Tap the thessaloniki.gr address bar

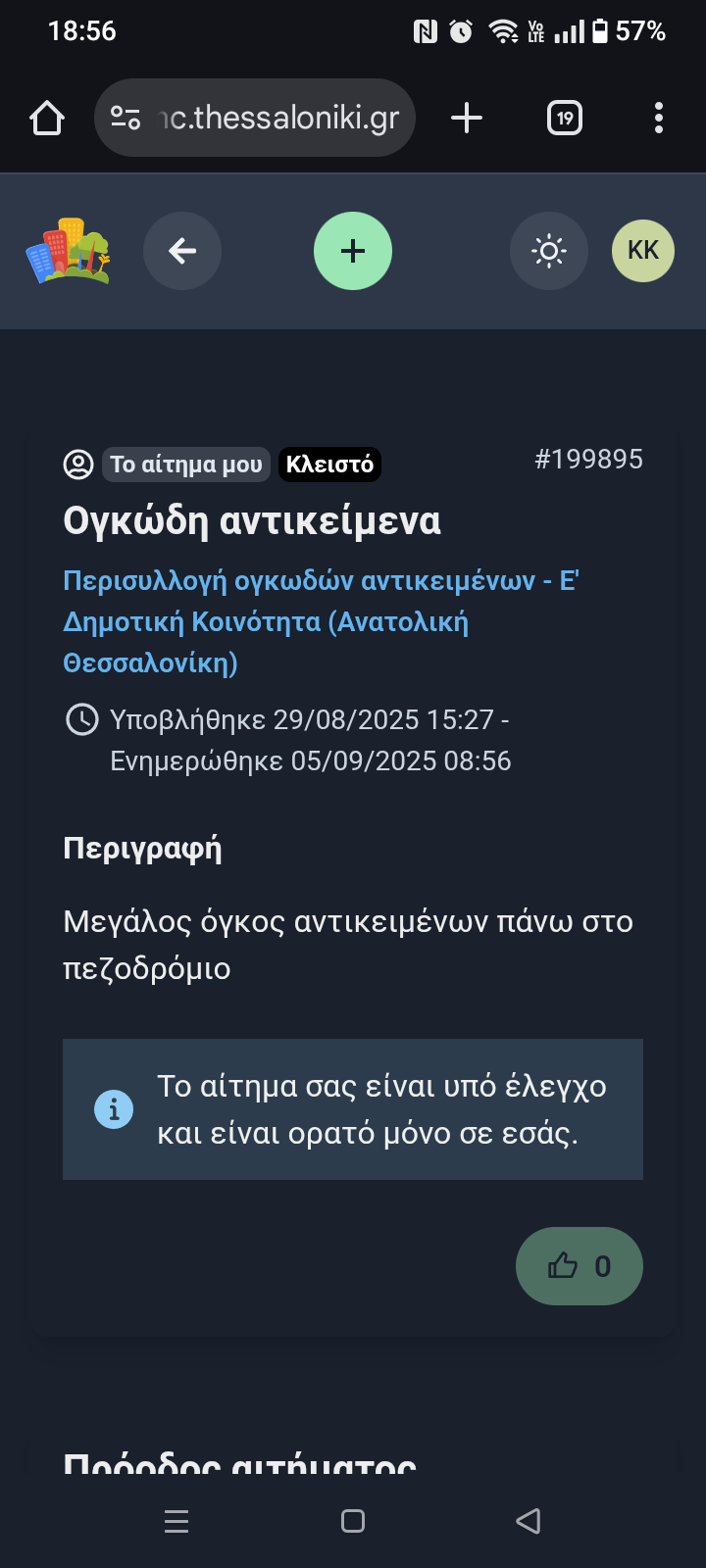(x=255, y=118)
